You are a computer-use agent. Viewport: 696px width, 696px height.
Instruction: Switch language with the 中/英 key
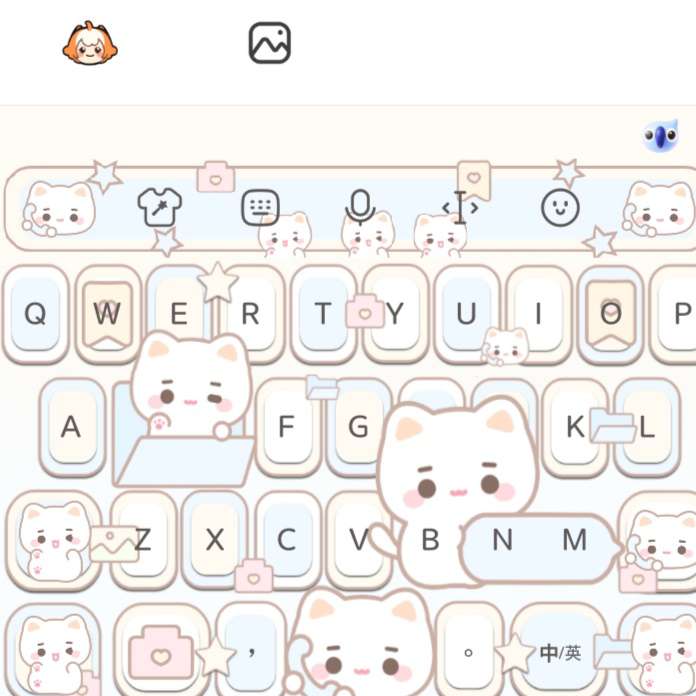coord(560,652)
